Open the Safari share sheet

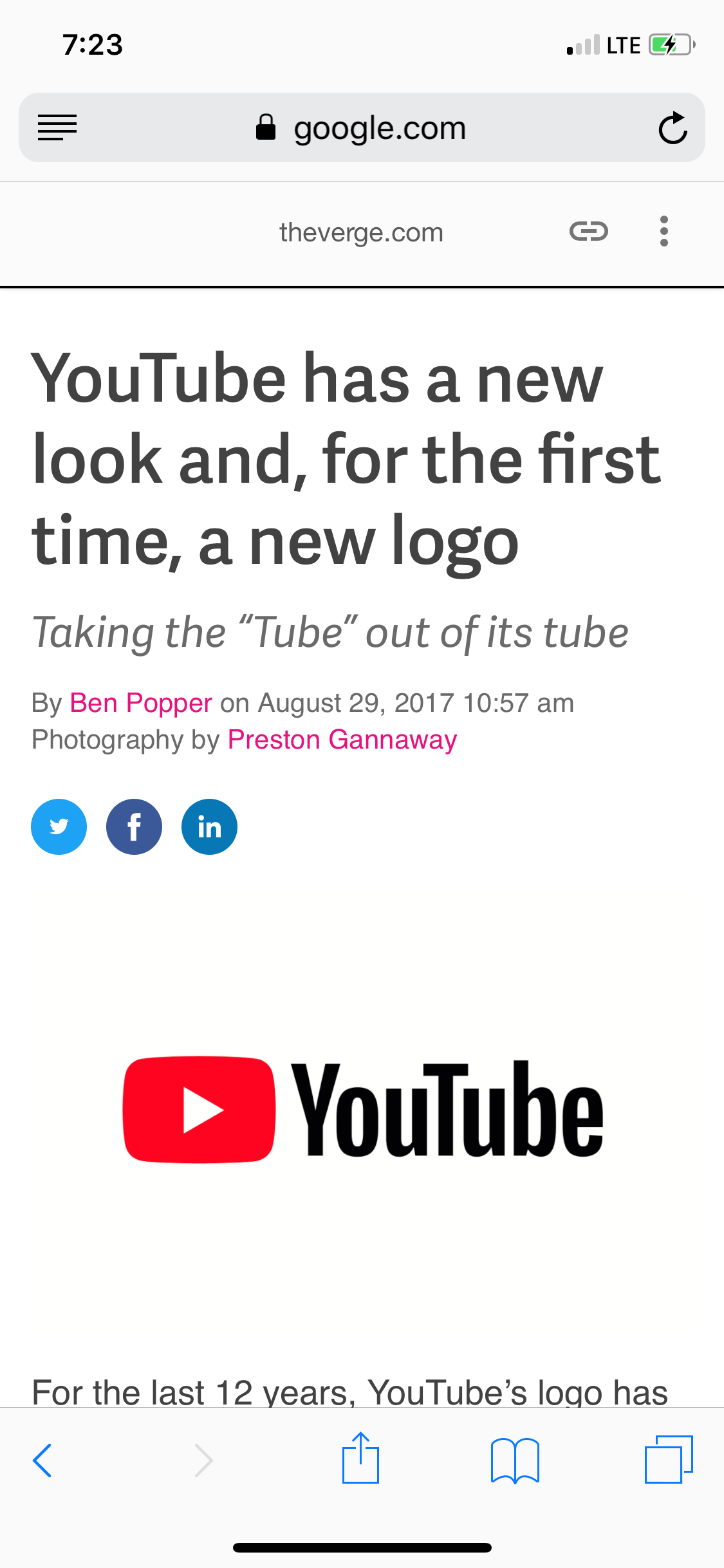360,1458
